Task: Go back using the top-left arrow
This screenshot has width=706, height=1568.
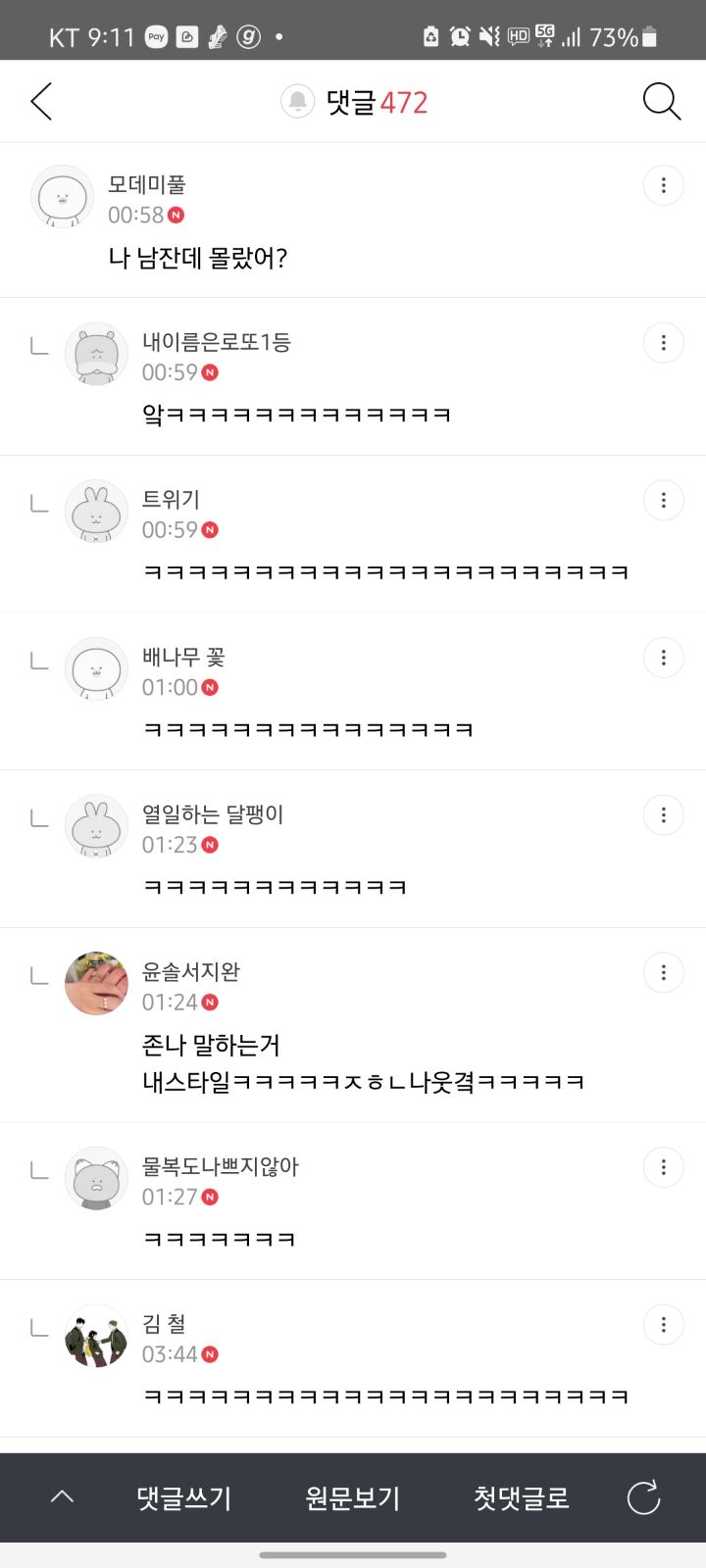Action: (x=41, y=102)
